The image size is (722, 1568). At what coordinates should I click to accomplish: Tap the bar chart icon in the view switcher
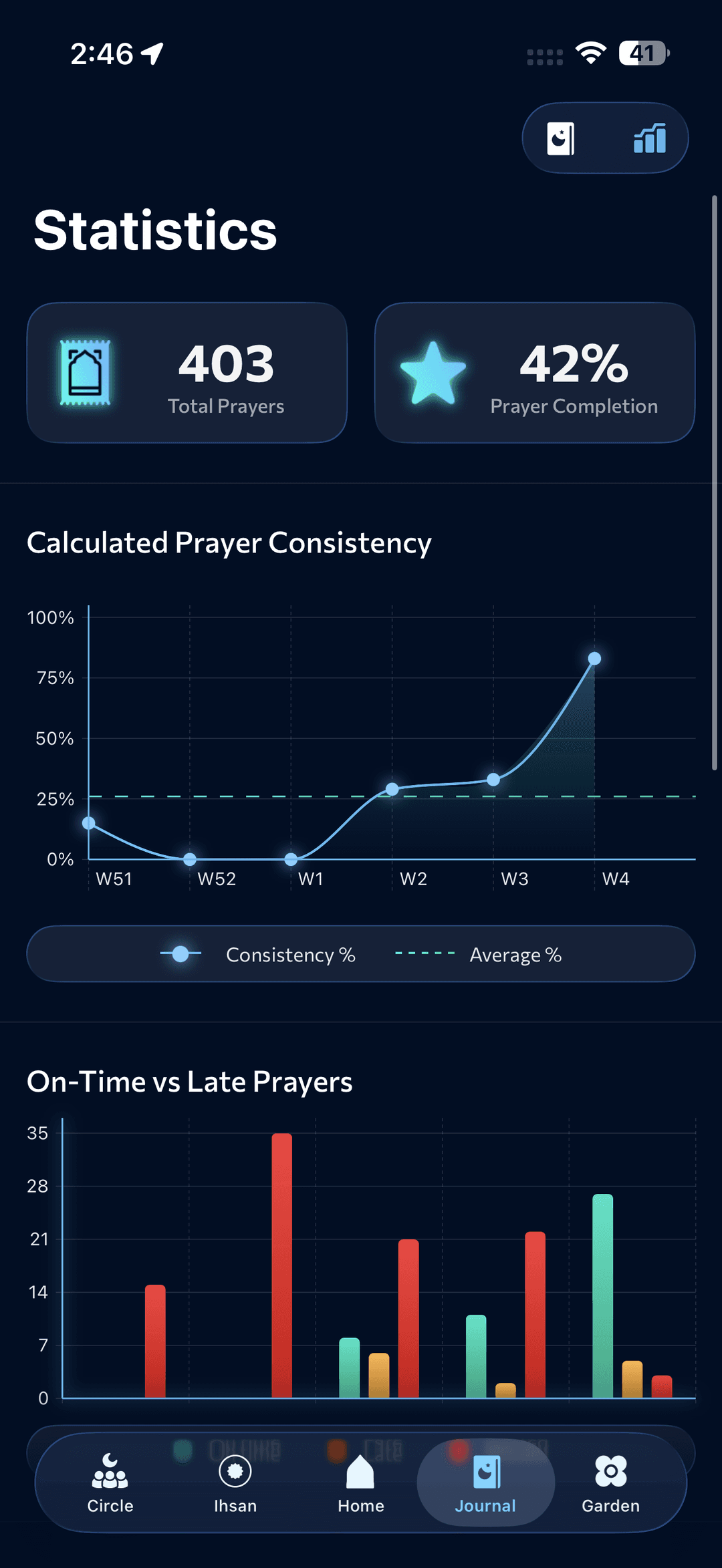tap(649, 137)
